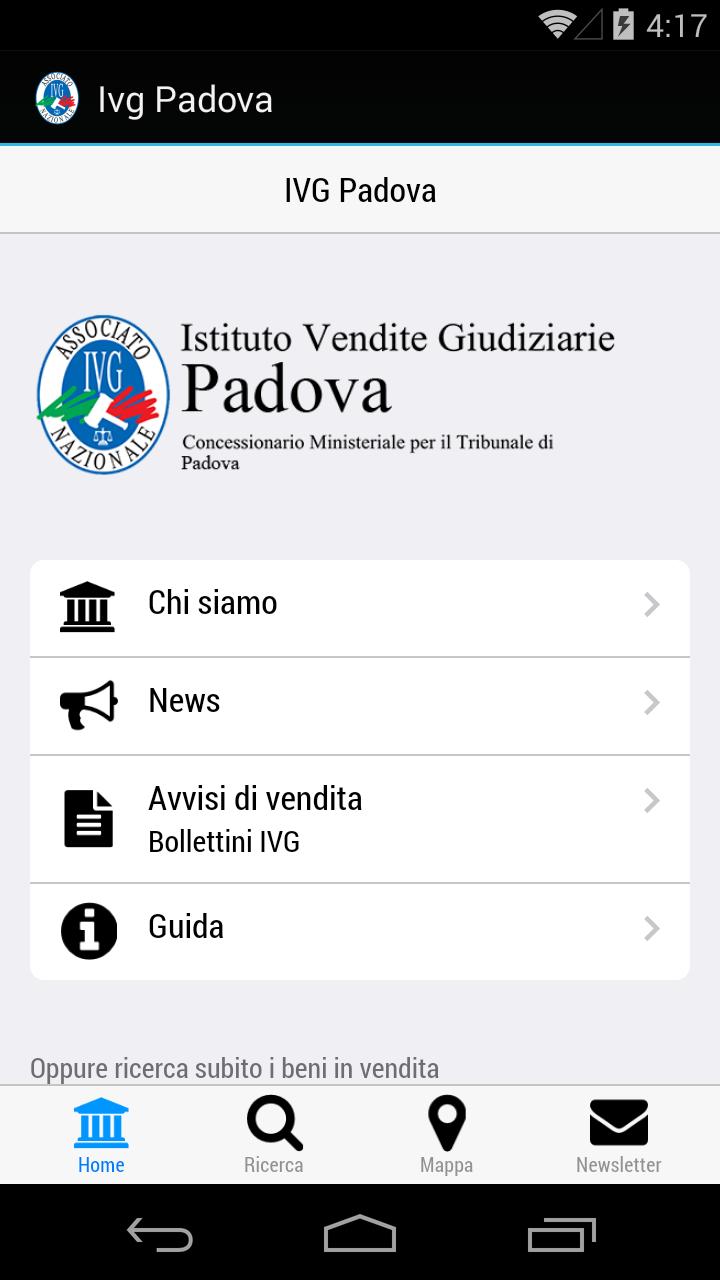The width and height of the screenshot is (720, 1280).
Task: Expand the Chi siamo row chevron
Action: click(x=652, y=604)
